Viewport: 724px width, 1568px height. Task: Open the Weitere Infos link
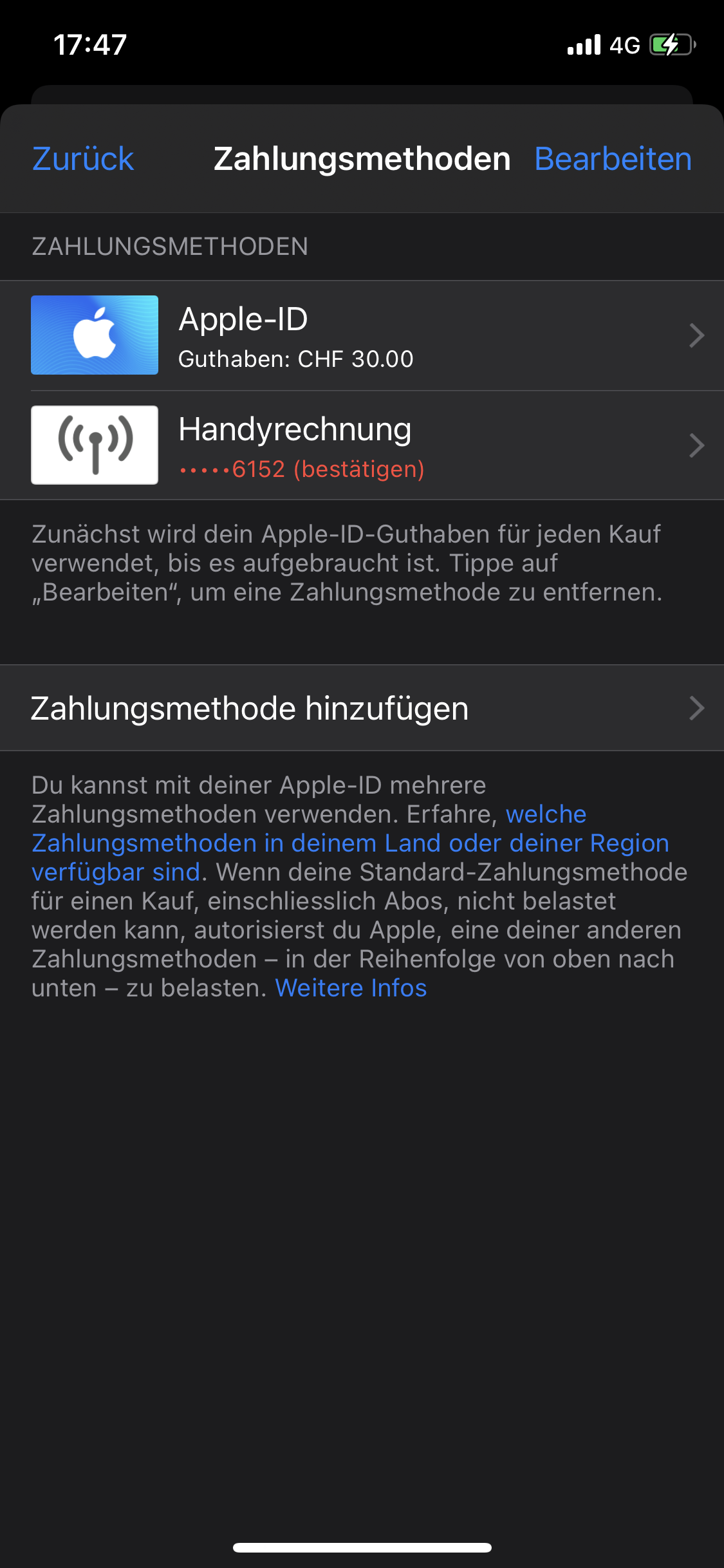point(351,988)
